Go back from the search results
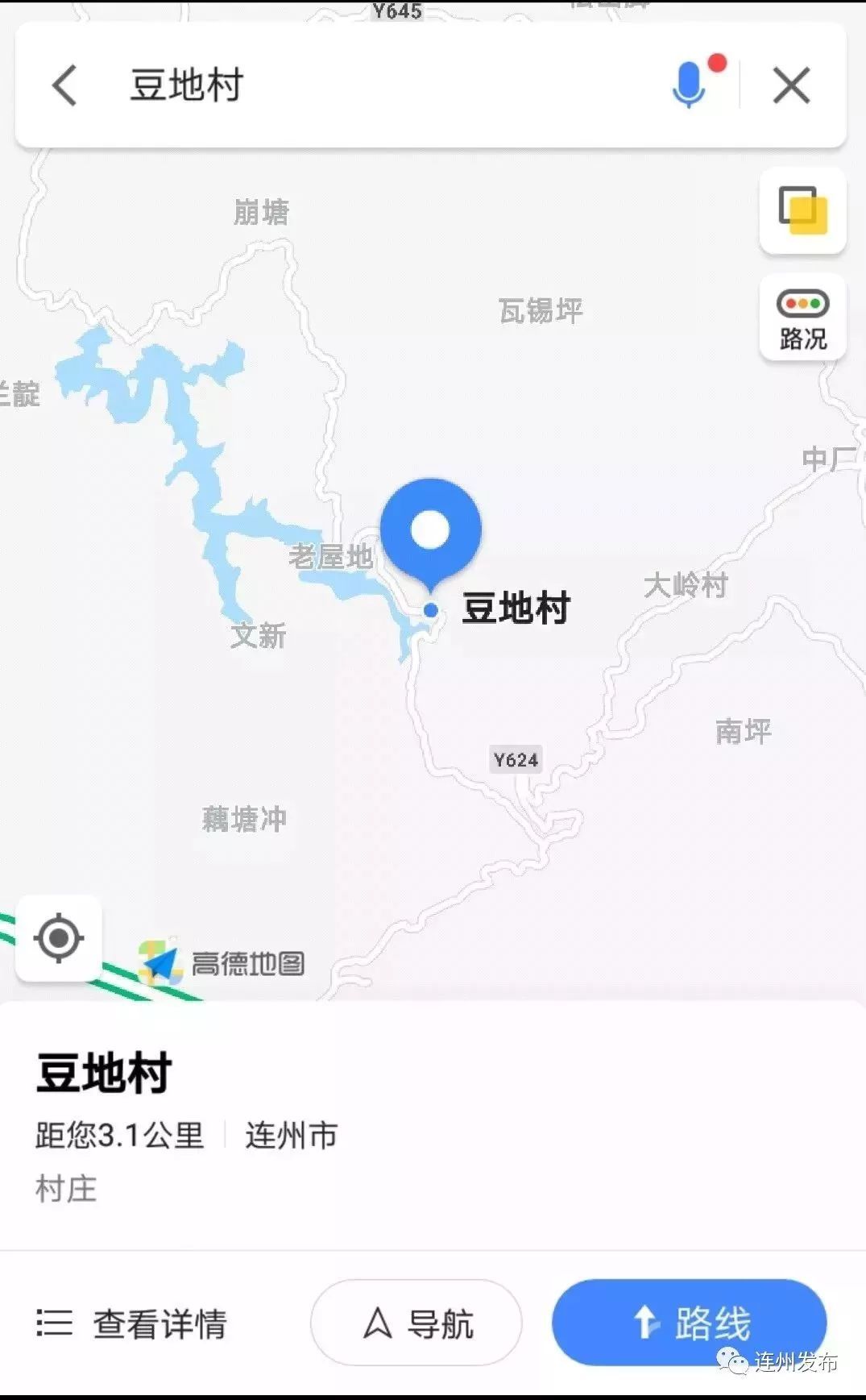 coord(64,85)
